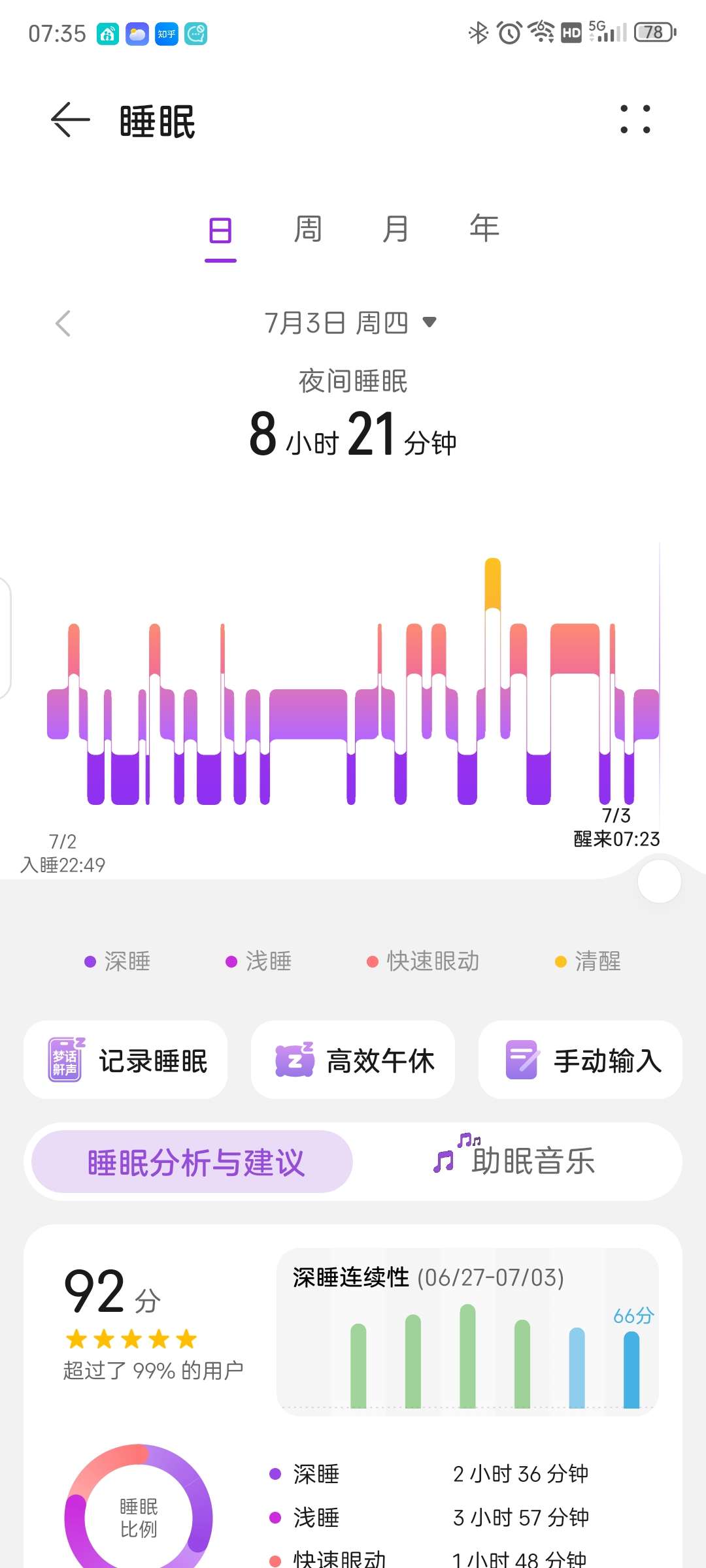Go to the previous day's sleep data
This screenshot has width=706, height=1568.
coord(63,323)
